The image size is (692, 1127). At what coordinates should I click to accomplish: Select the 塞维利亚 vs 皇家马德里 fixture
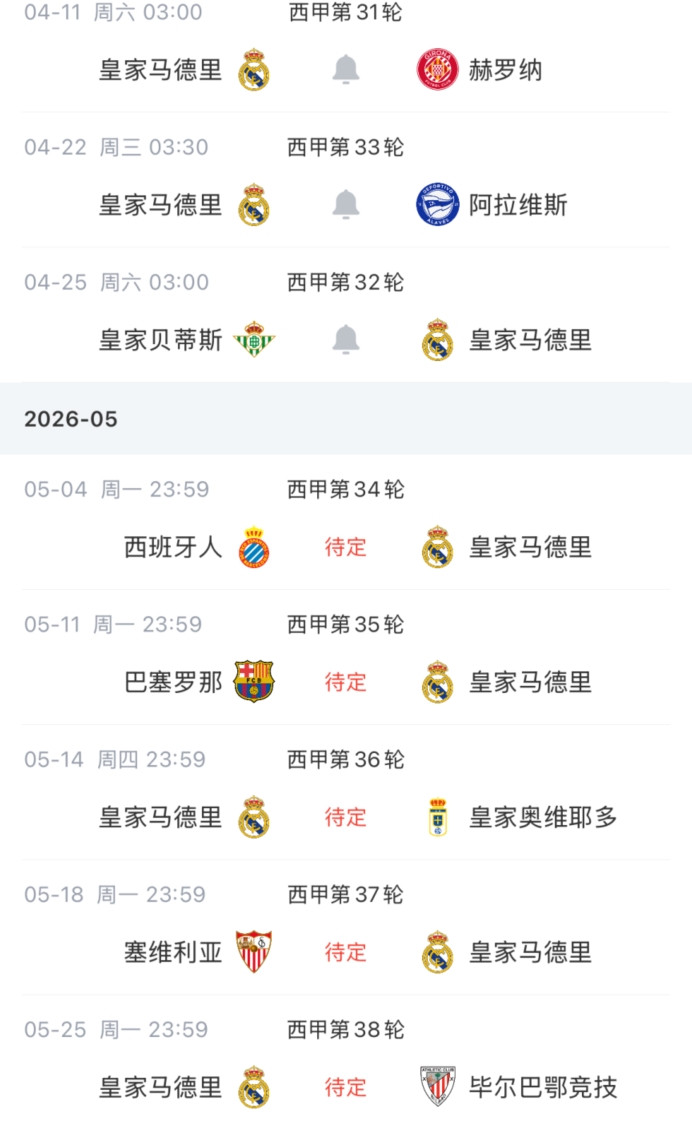click(346, 952)
